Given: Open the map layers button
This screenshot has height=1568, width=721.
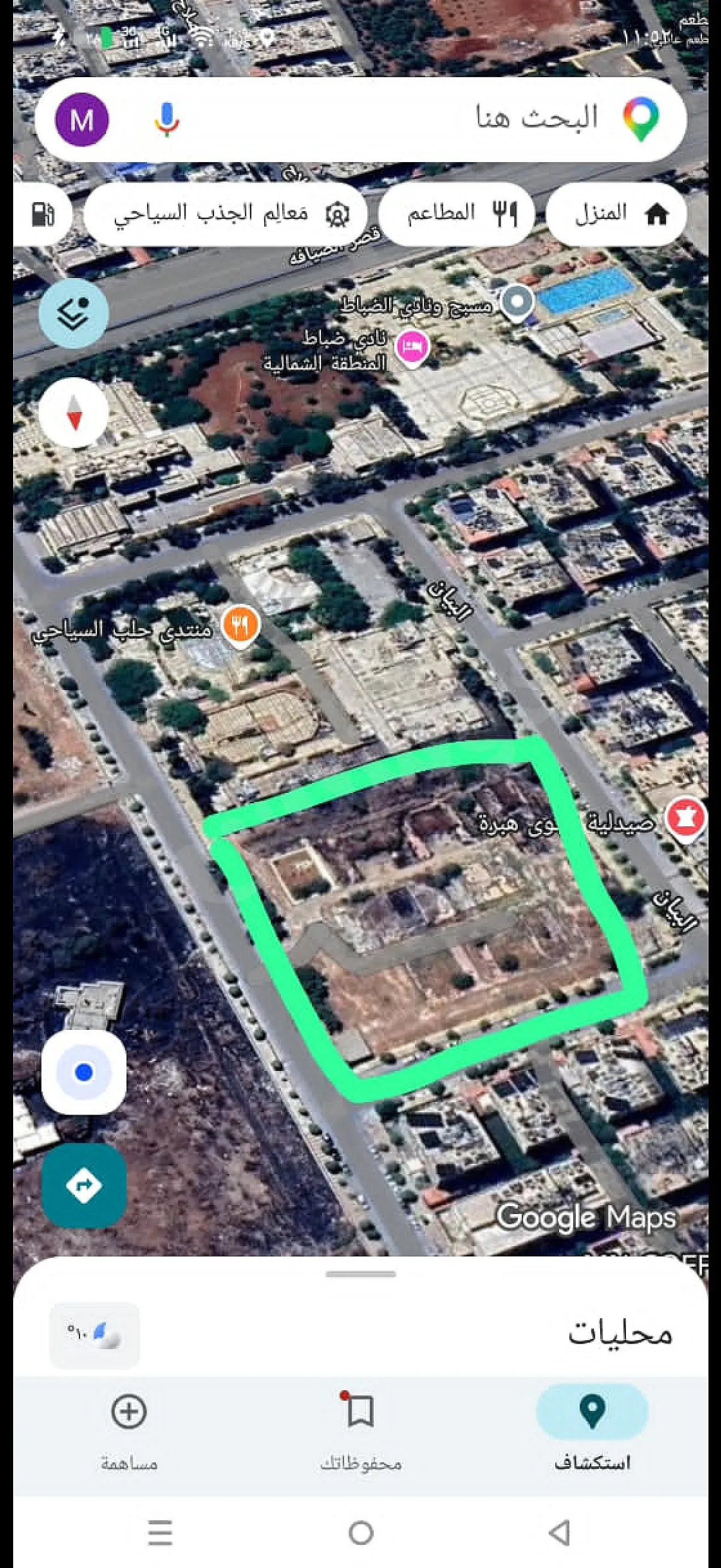Looking at the screenshot, I should [x=74, y=313].
